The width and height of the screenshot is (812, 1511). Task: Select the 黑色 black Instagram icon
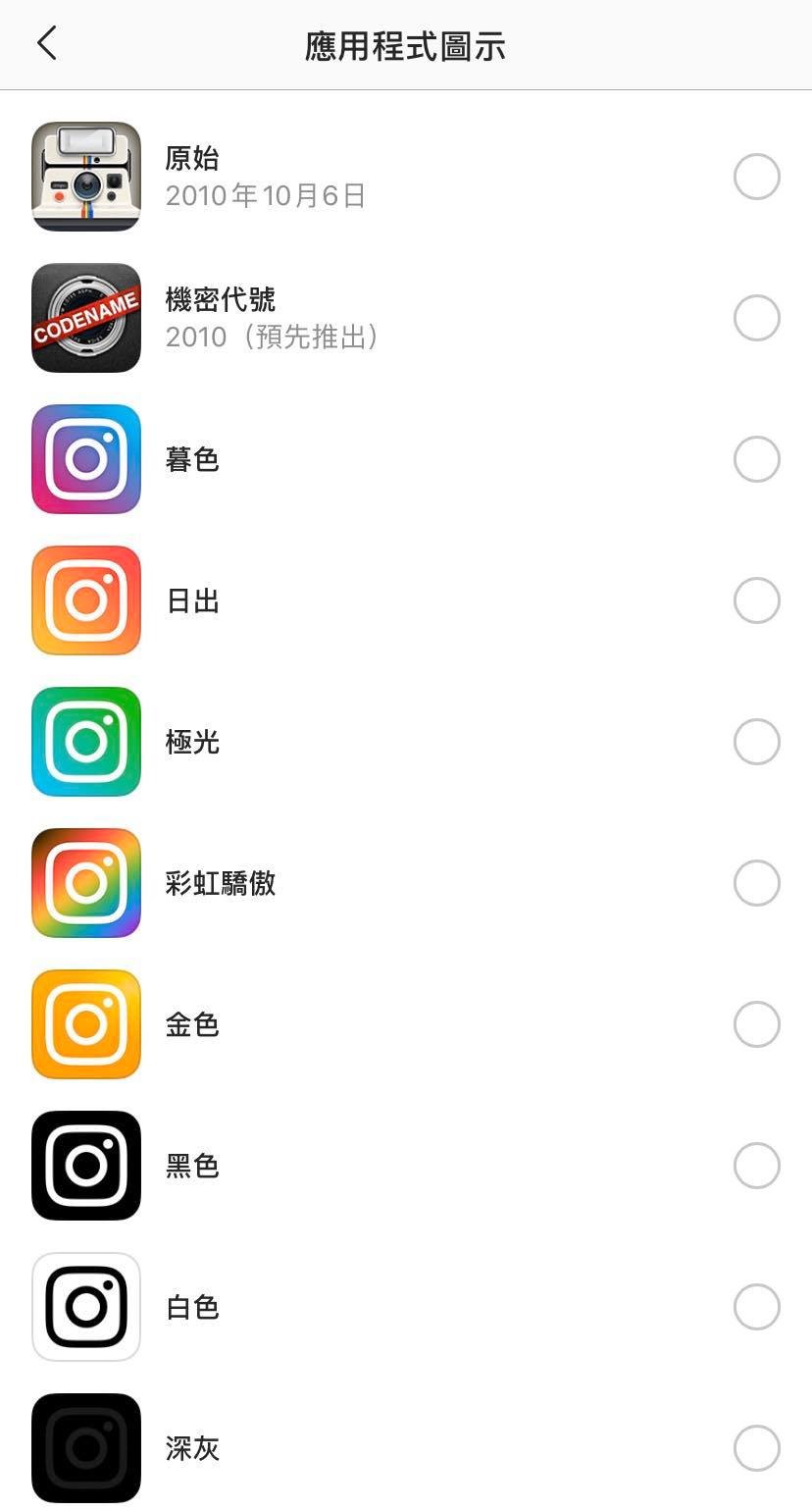point(85,1166)
